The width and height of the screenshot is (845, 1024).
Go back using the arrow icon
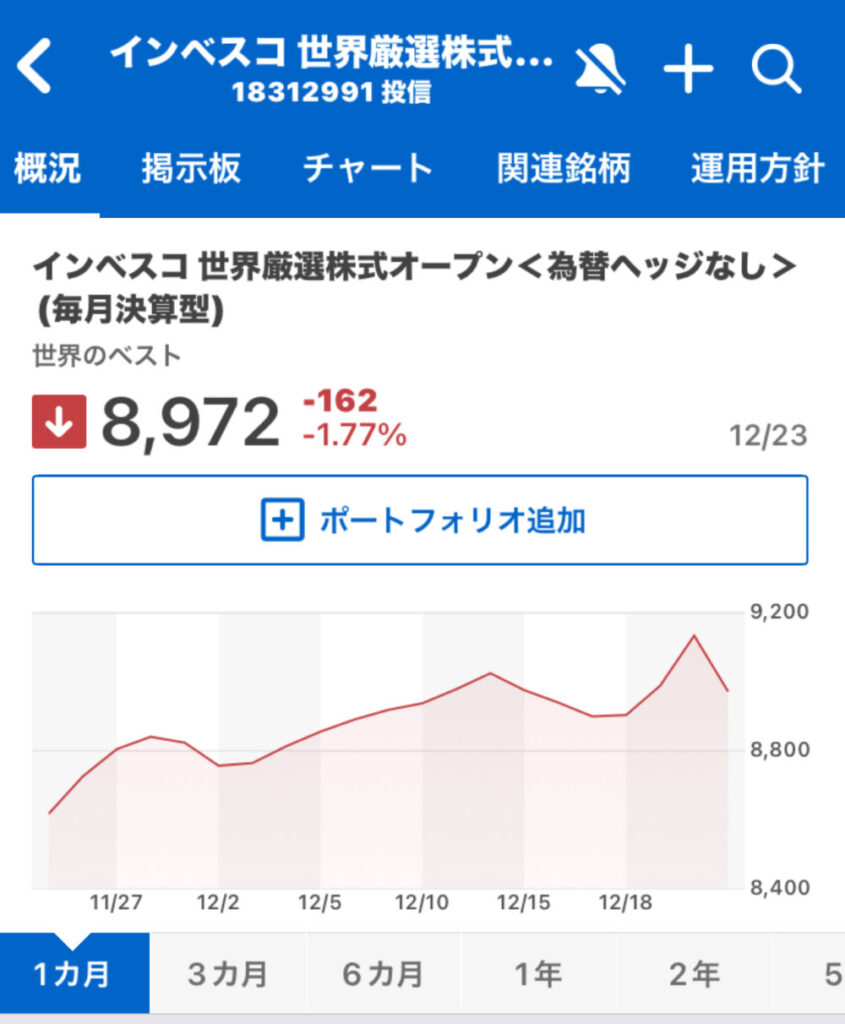[x=35, y=69]
